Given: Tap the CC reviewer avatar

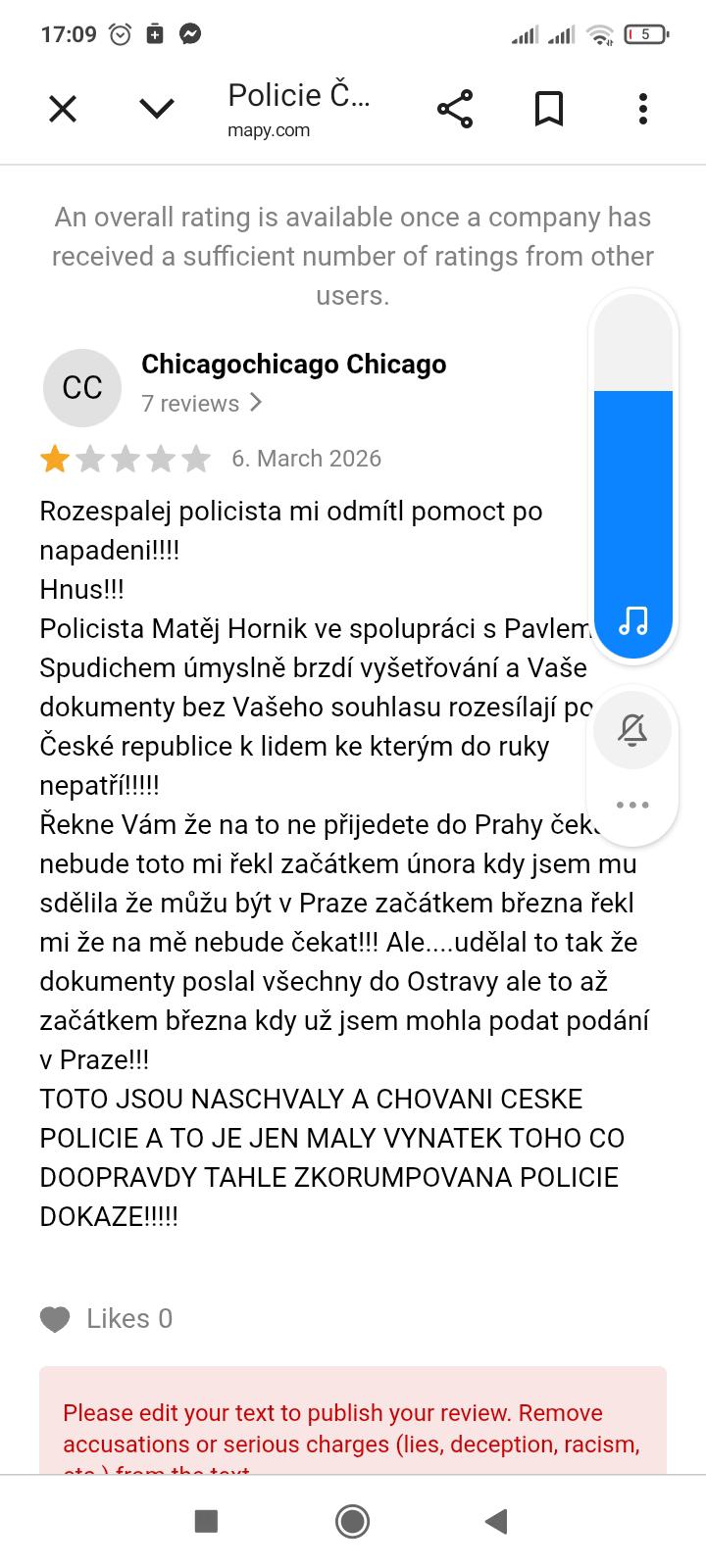Looking at the screenshot, I should pos(82,387).
